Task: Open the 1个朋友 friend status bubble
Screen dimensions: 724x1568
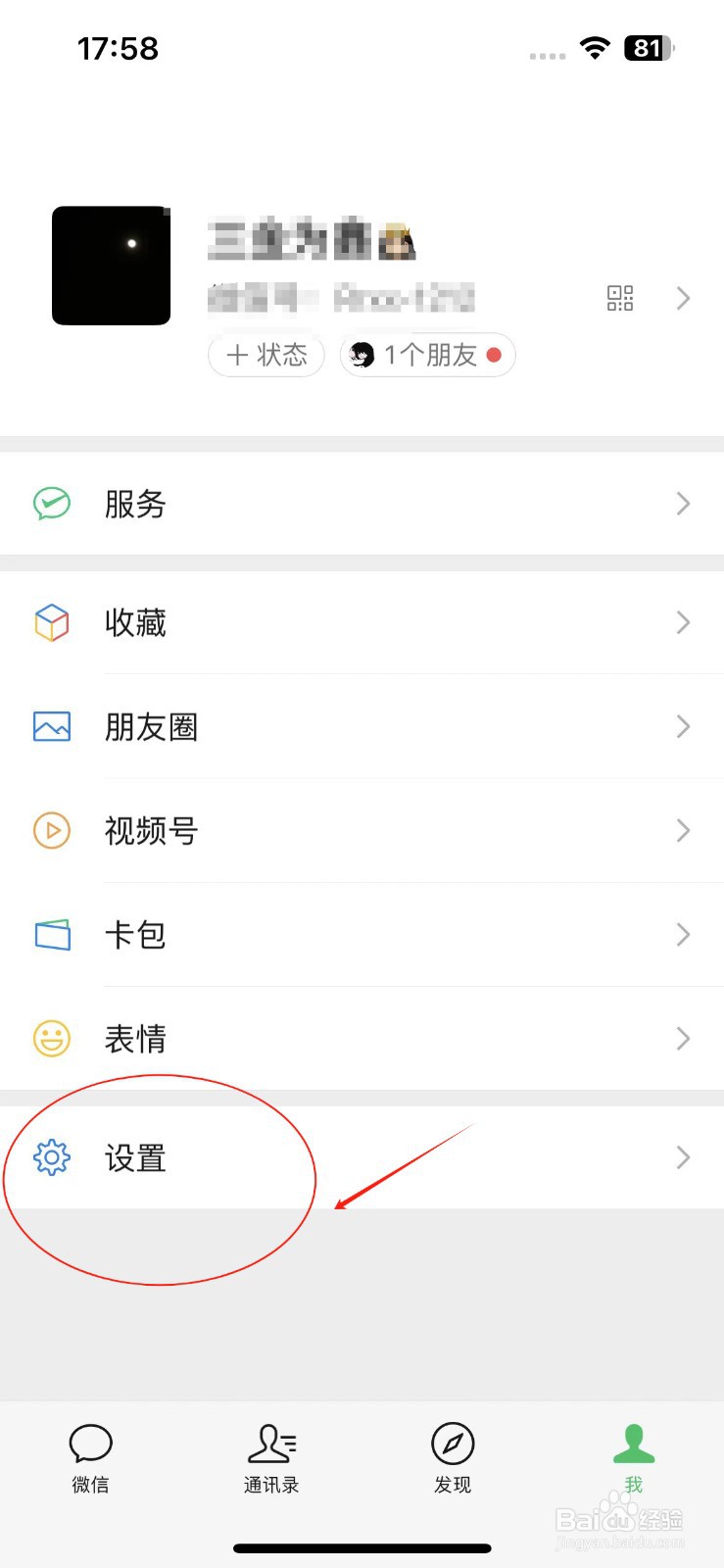Action: tap(427, 355)
